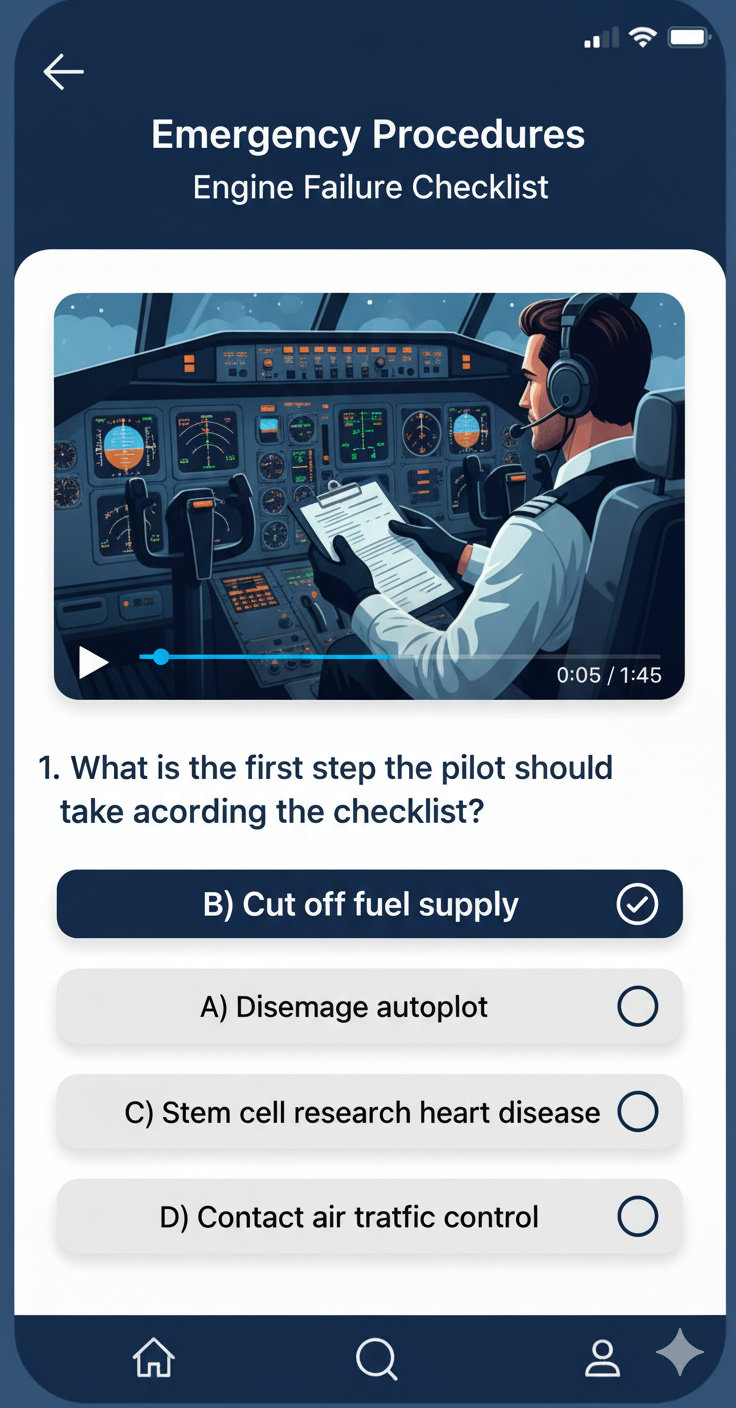Viewport: 736px width, 1408px height.
Task: Select answer B) Cut off fuel supply
Action: (x=369, y=904)
